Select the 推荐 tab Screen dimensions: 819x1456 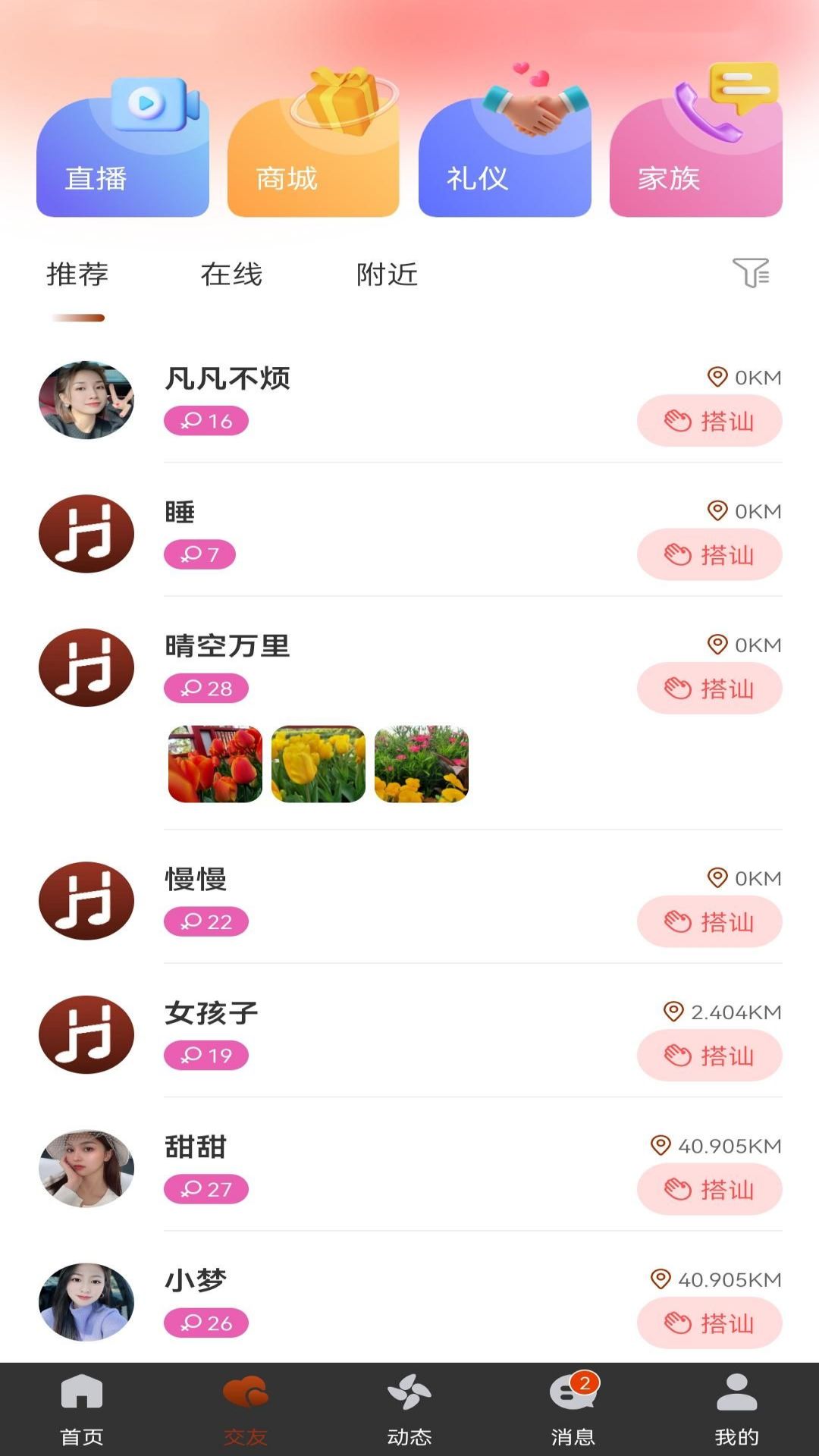click(77, 275)
